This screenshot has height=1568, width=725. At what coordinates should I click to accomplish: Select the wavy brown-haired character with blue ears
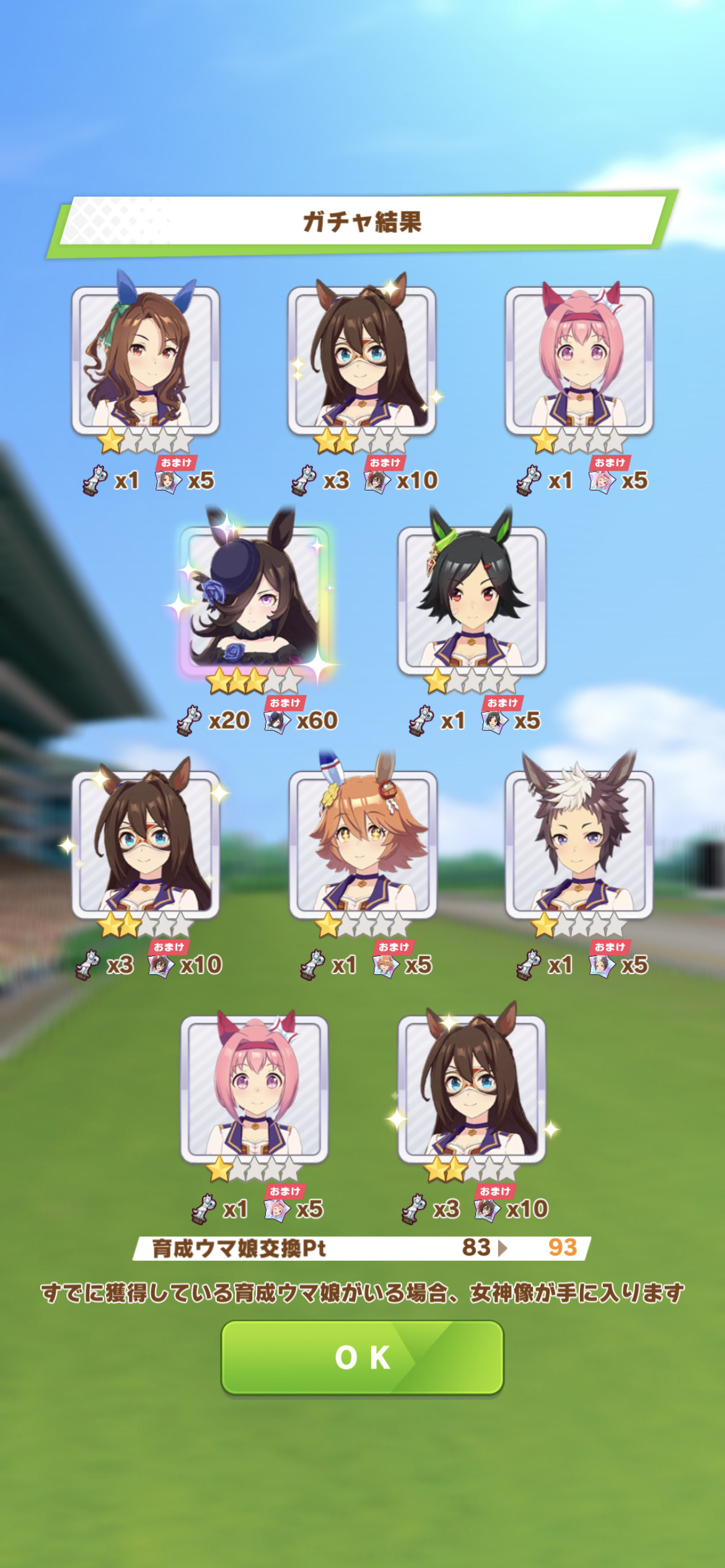tap(146, 360)
